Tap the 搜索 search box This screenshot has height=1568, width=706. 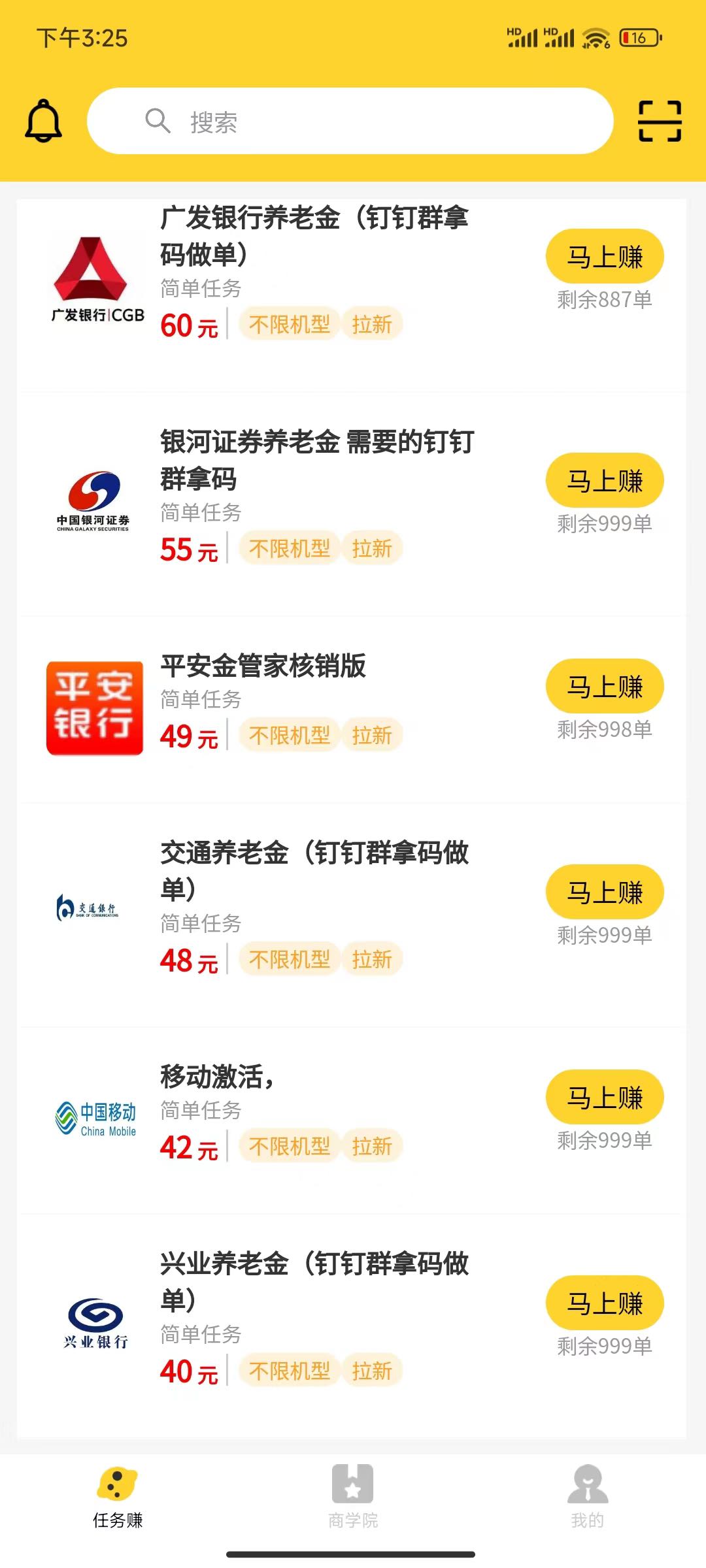click(x=350, y=121)
